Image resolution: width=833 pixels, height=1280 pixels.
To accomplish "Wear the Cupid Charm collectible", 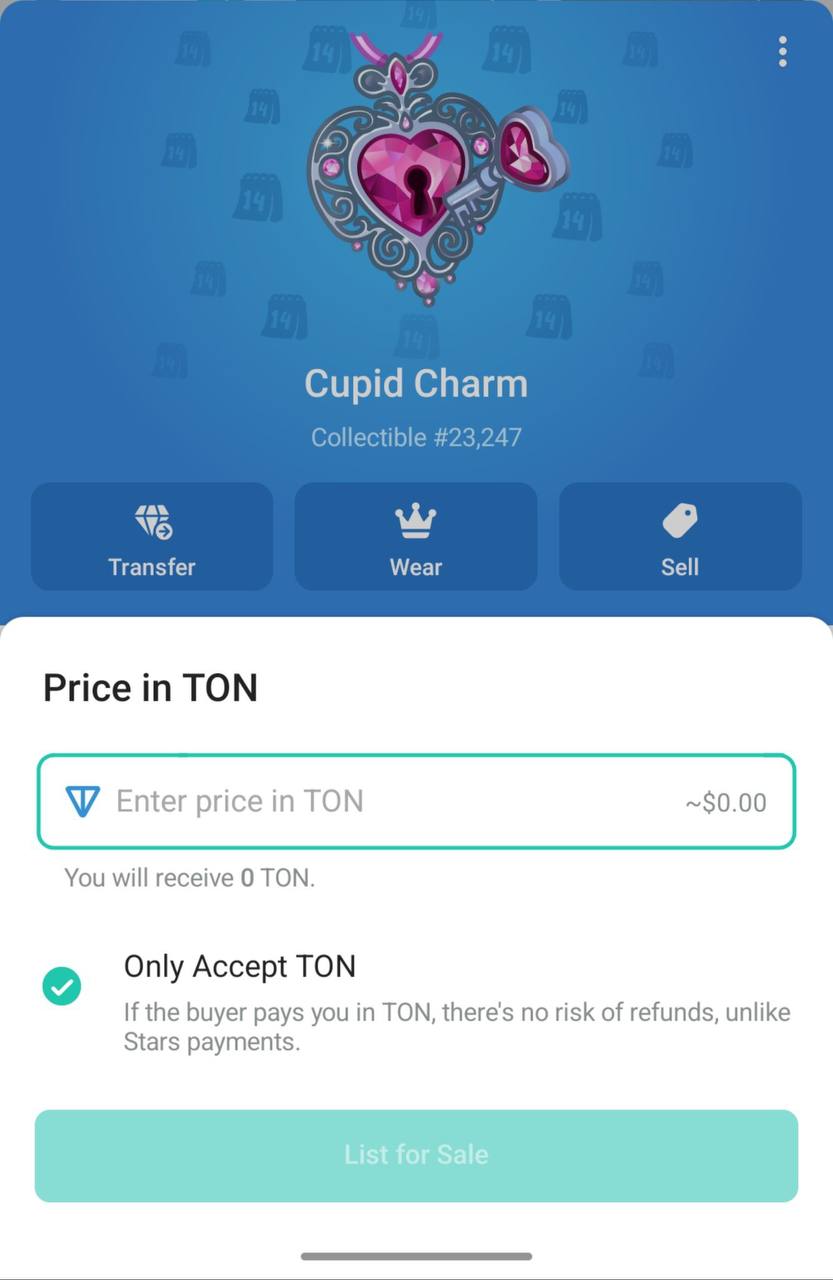I will click(416, 537).
